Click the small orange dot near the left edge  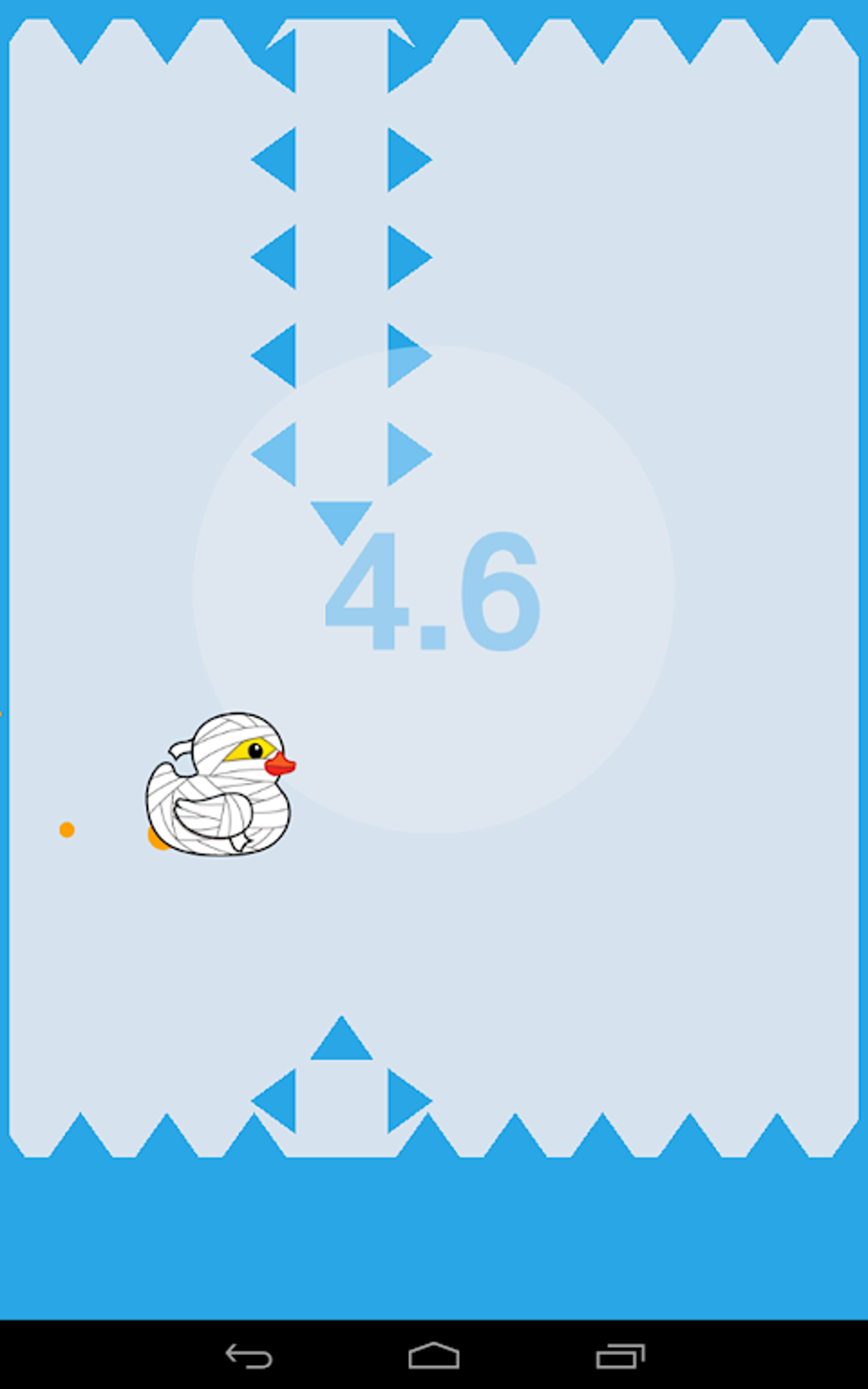pos(68,829)
